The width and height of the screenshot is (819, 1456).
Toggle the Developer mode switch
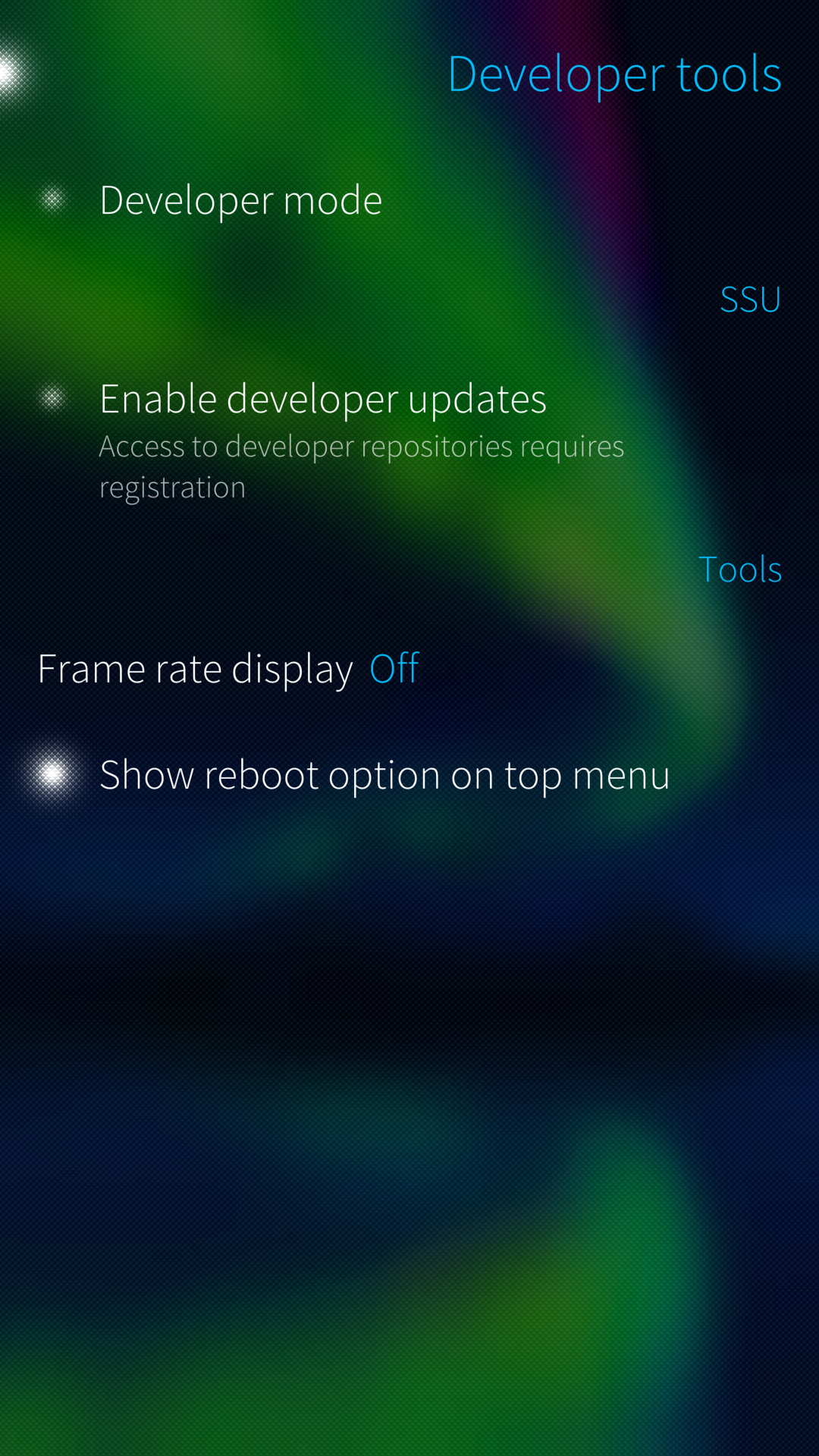coord(409,200)
